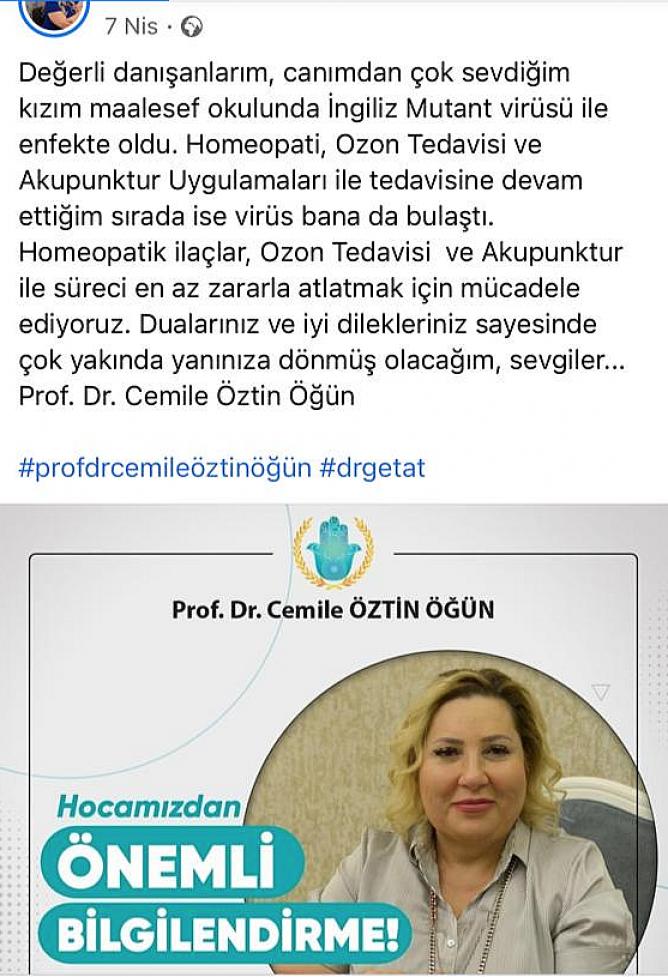Open the #profdrcemileöztinöğün hashtag
The width and height of the screenshot is (668, 977).
[x=165, y=467]
